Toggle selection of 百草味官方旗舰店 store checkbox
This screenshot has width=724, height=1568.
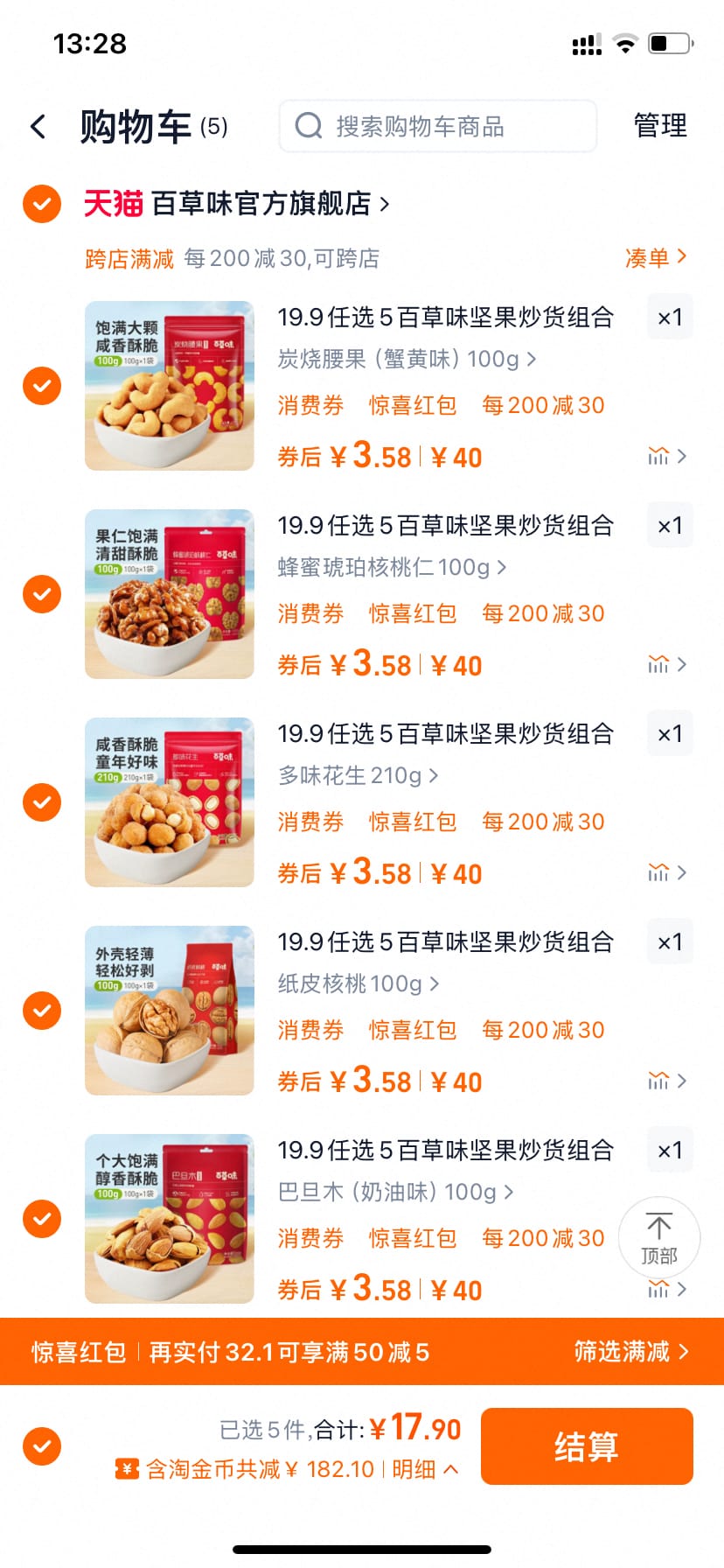tap(41, 203)
